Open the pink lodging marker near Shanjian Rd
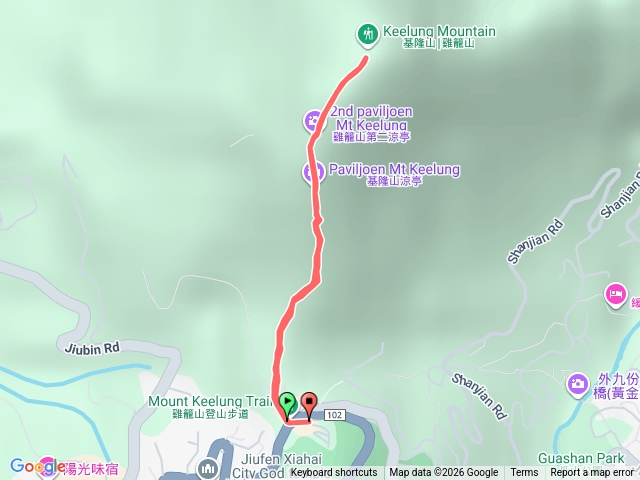Image resolution: width=640 pixels, height=480 pixels. [x=615, y=295]
